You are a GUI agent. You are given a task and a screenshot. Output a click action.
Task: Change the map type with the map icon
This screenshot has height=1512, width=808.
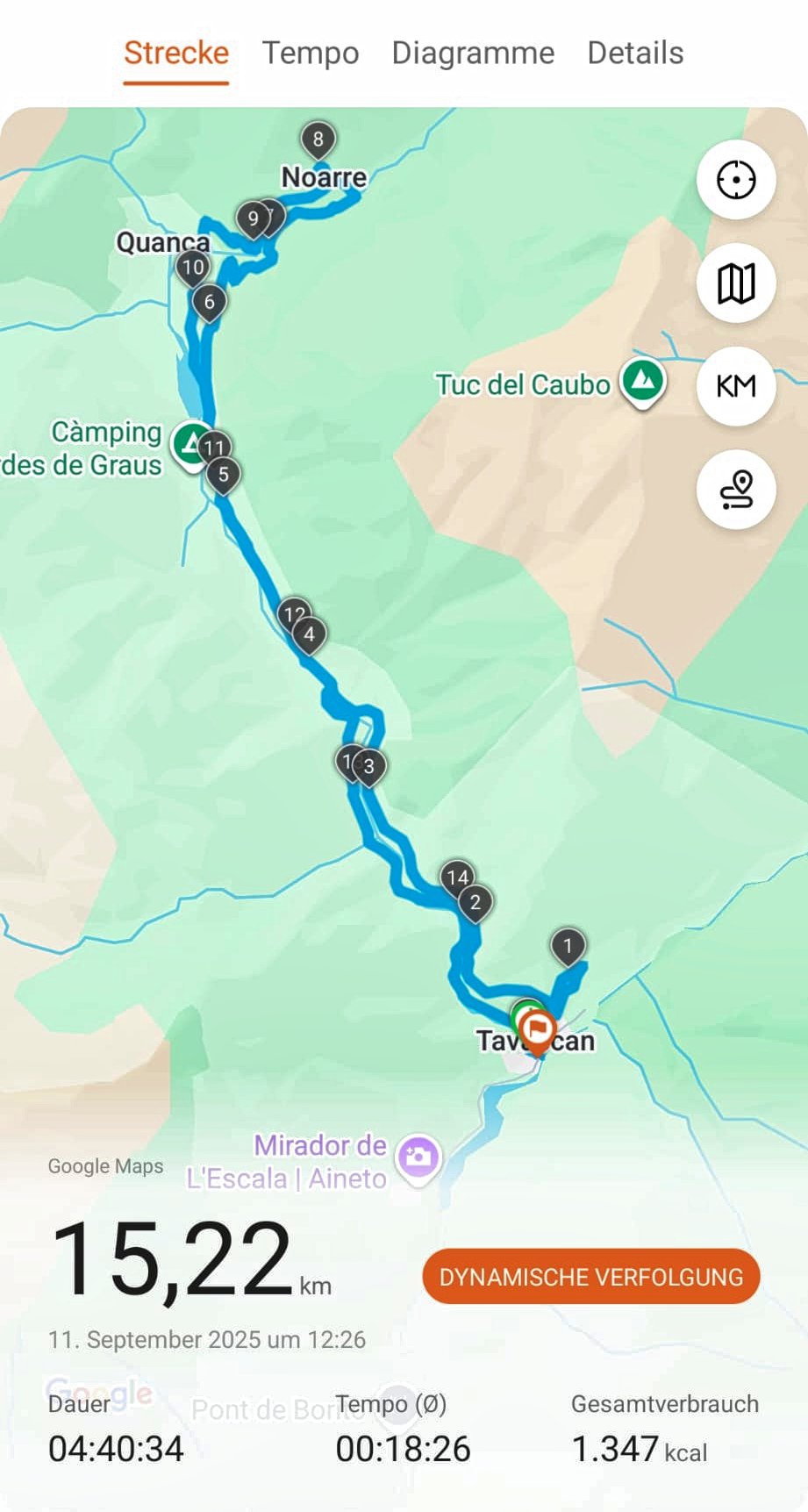point(735,283)
